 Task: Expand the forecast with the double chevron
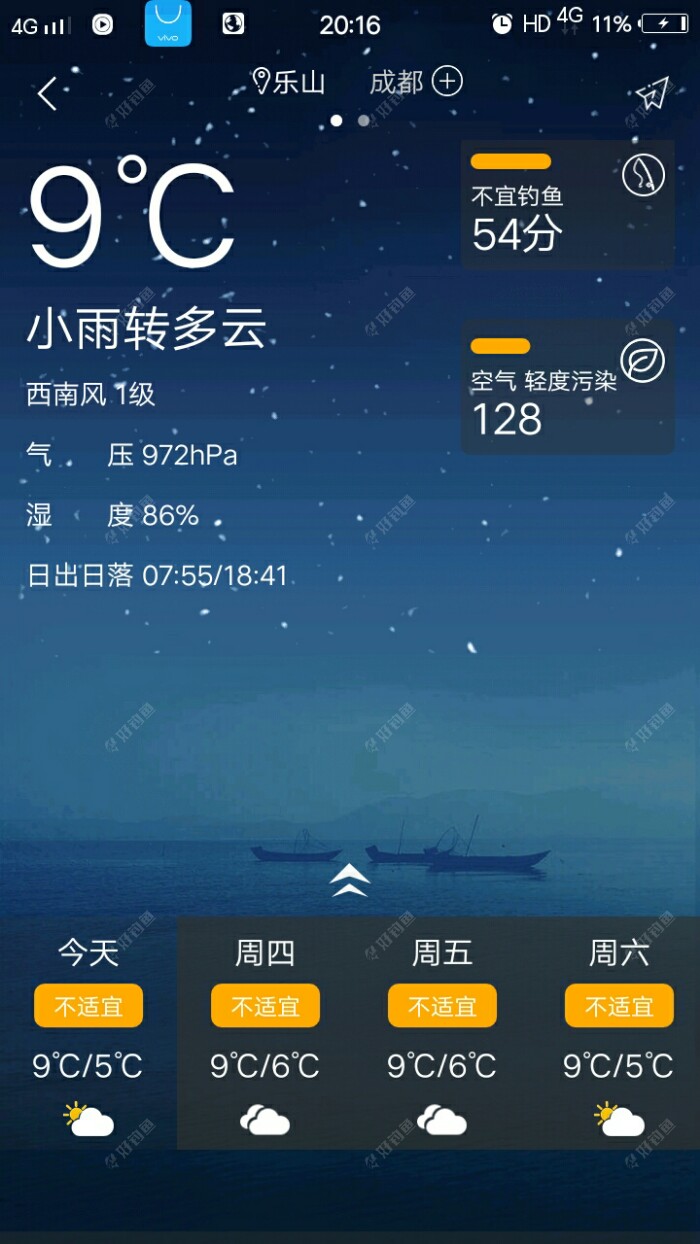(350, 881)
